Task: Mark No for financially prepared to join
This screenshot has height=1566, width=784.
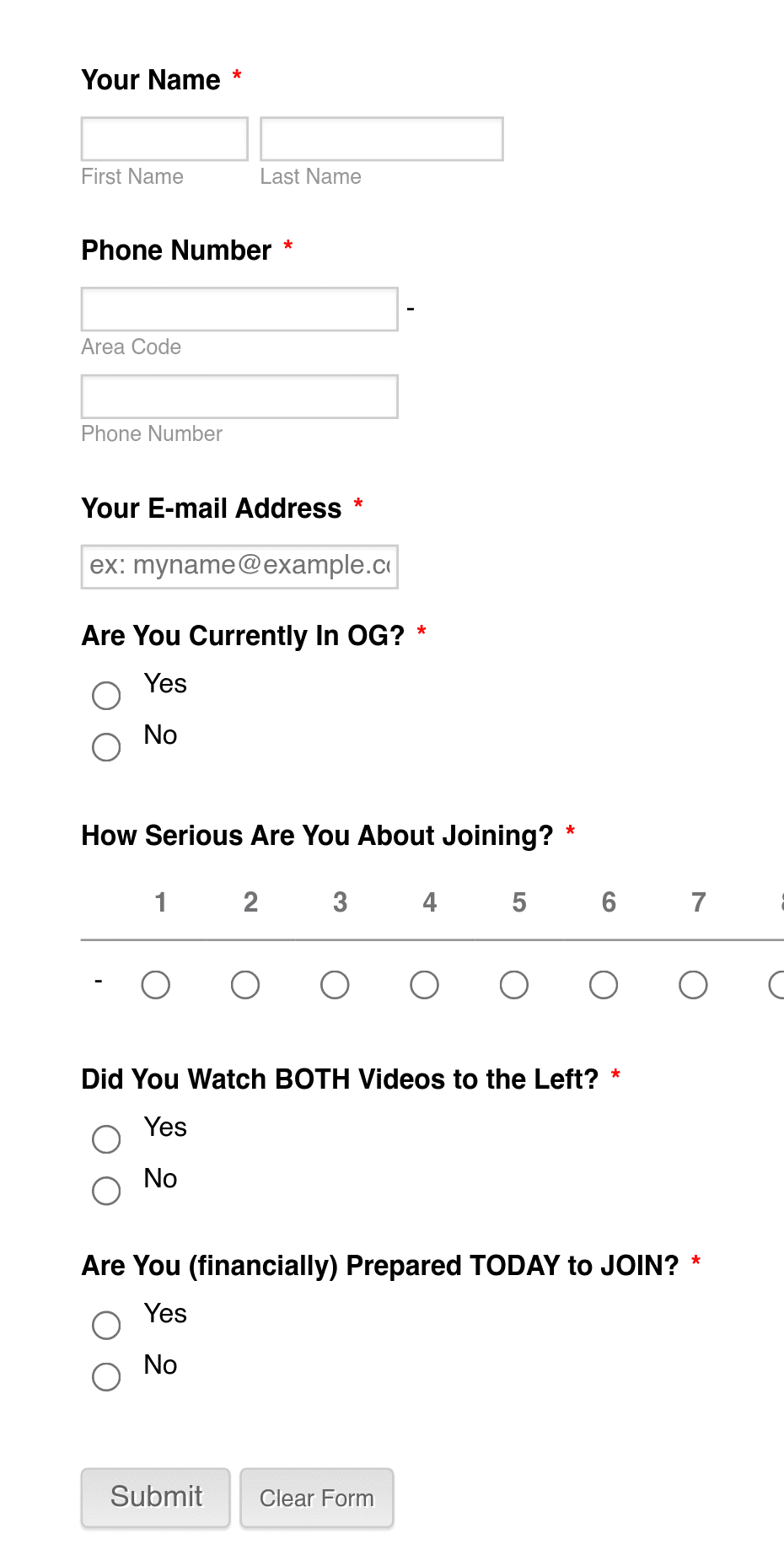Action: point(106,1377)
